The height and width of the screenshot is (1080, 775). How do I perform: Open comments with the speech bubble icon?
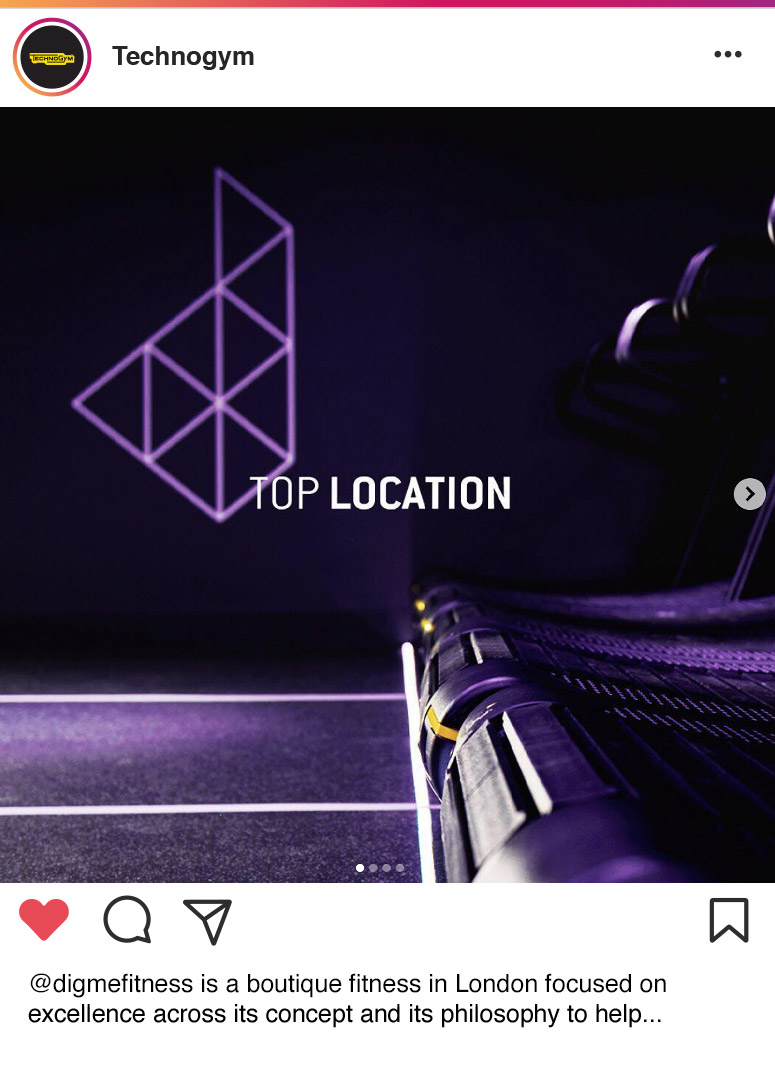(x=127, y=920)
